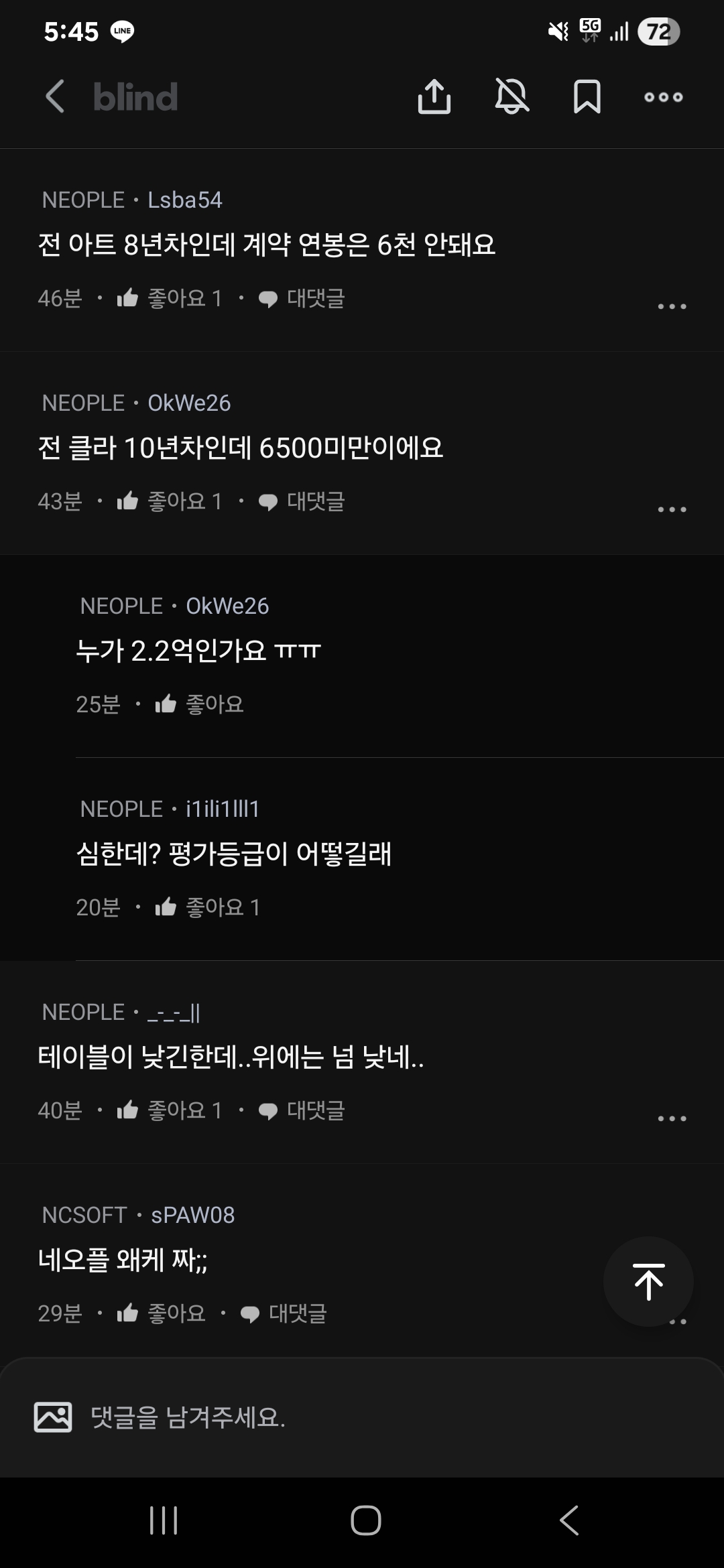Like Lsba54's comment
724x1568 pixels.
(169, 298)
